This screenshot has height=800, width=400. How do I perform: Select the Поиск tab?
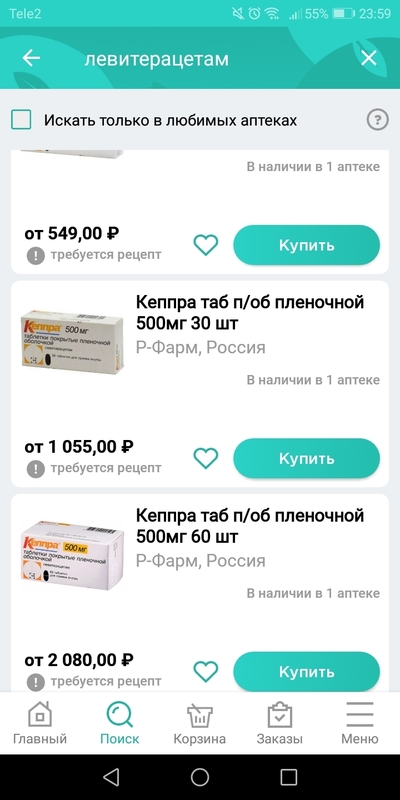(x=119, y=722)
